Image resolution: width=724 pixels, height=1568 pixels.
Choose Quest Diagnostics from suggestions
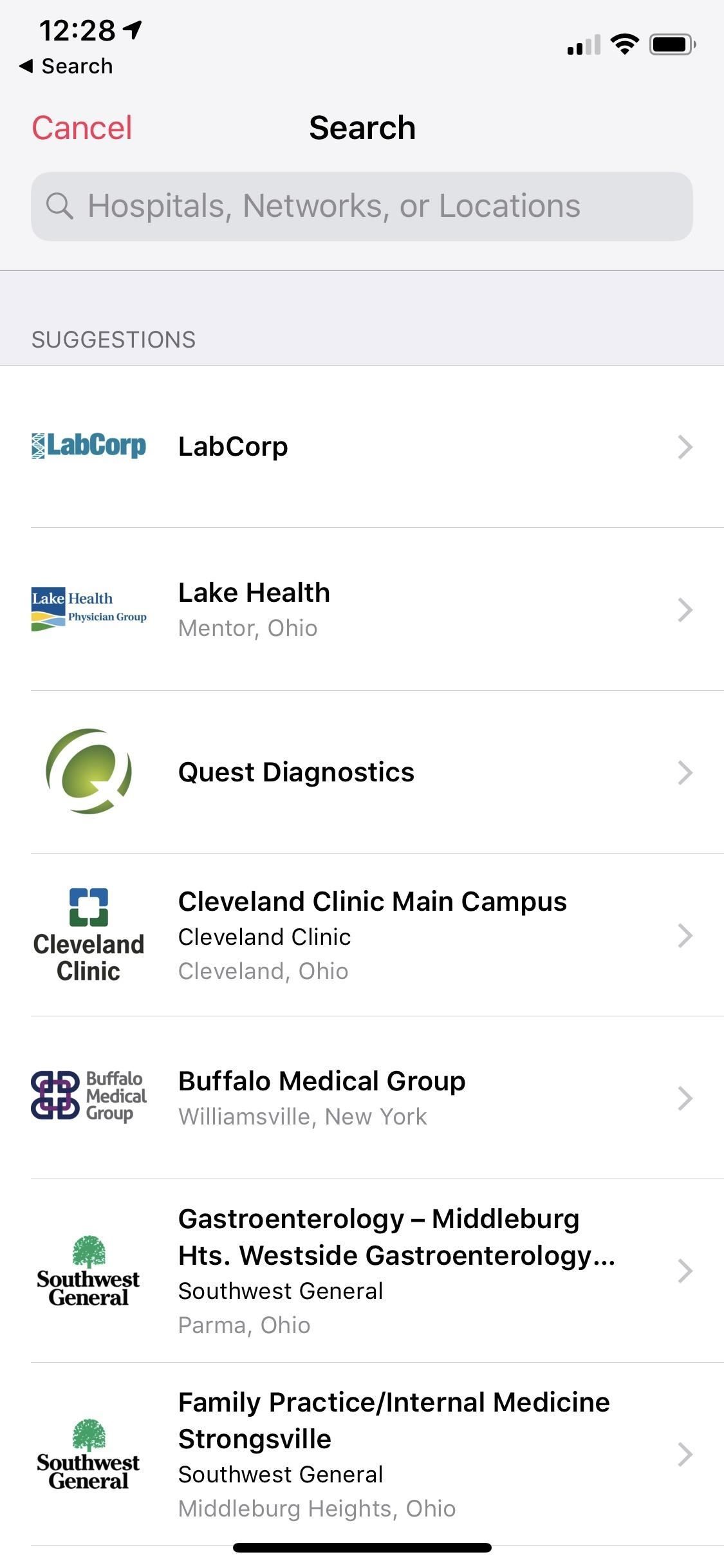362,772
